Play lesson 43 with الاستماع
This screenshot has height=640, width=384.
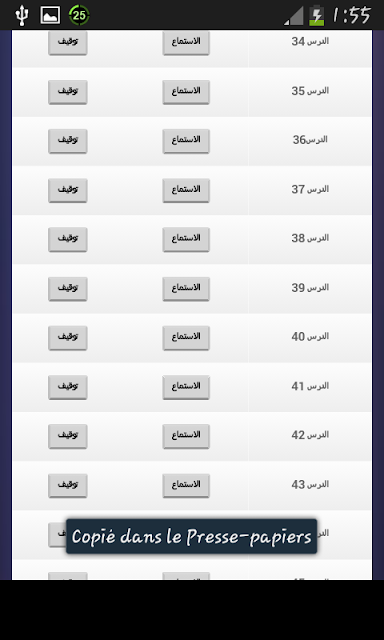click(186, 486)
